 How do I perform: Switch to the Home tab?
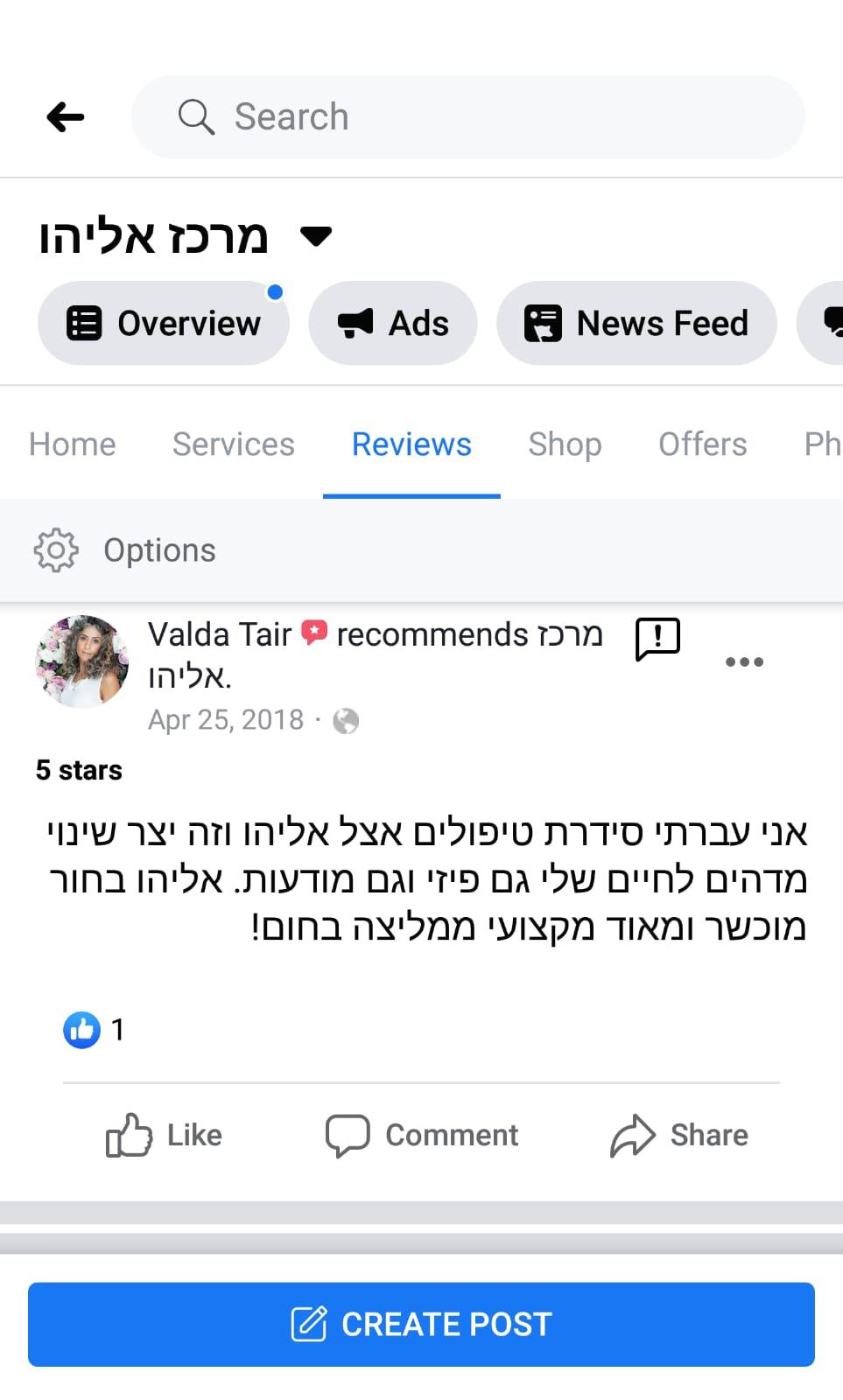pos(72,444)
